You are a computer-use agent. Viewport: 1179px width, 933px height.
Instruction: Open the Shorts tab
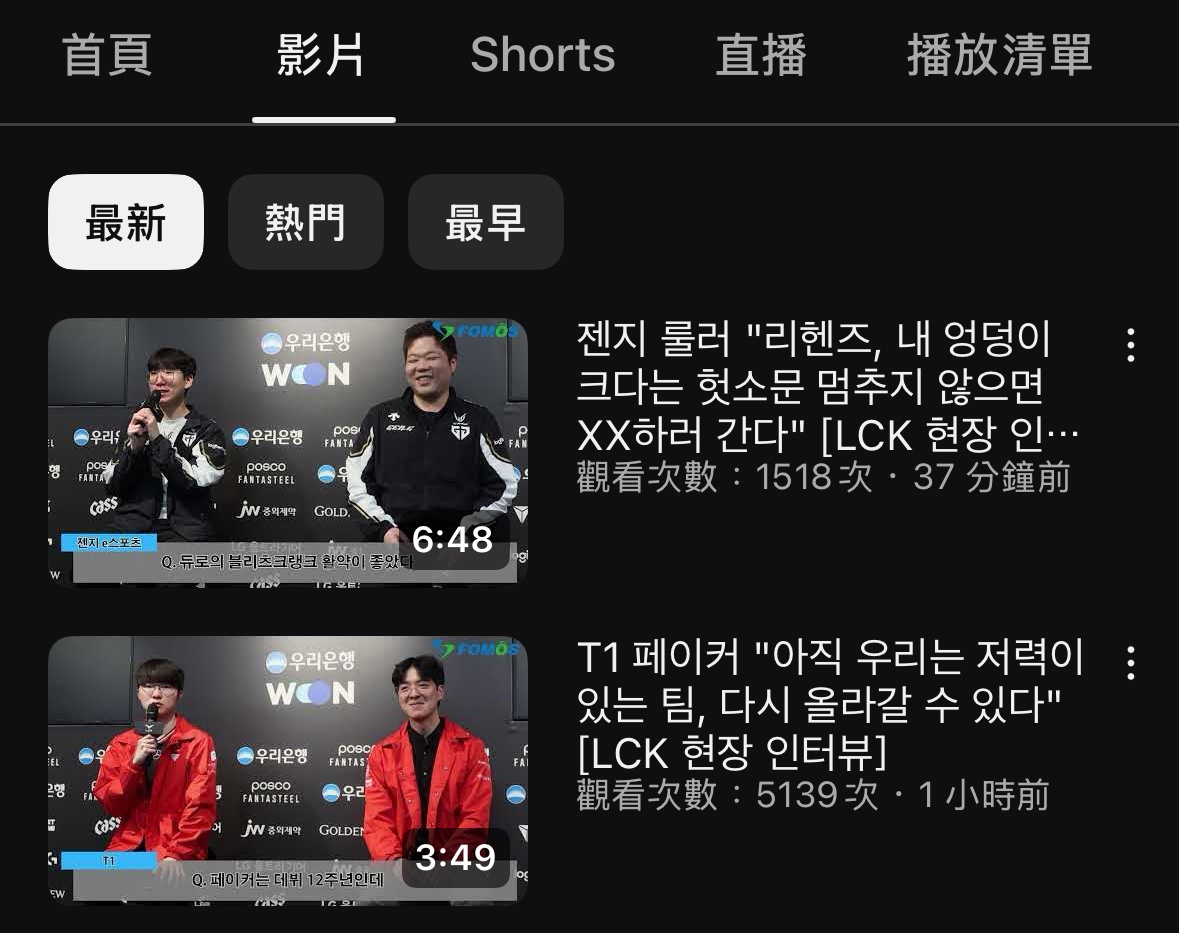[542, 55]
